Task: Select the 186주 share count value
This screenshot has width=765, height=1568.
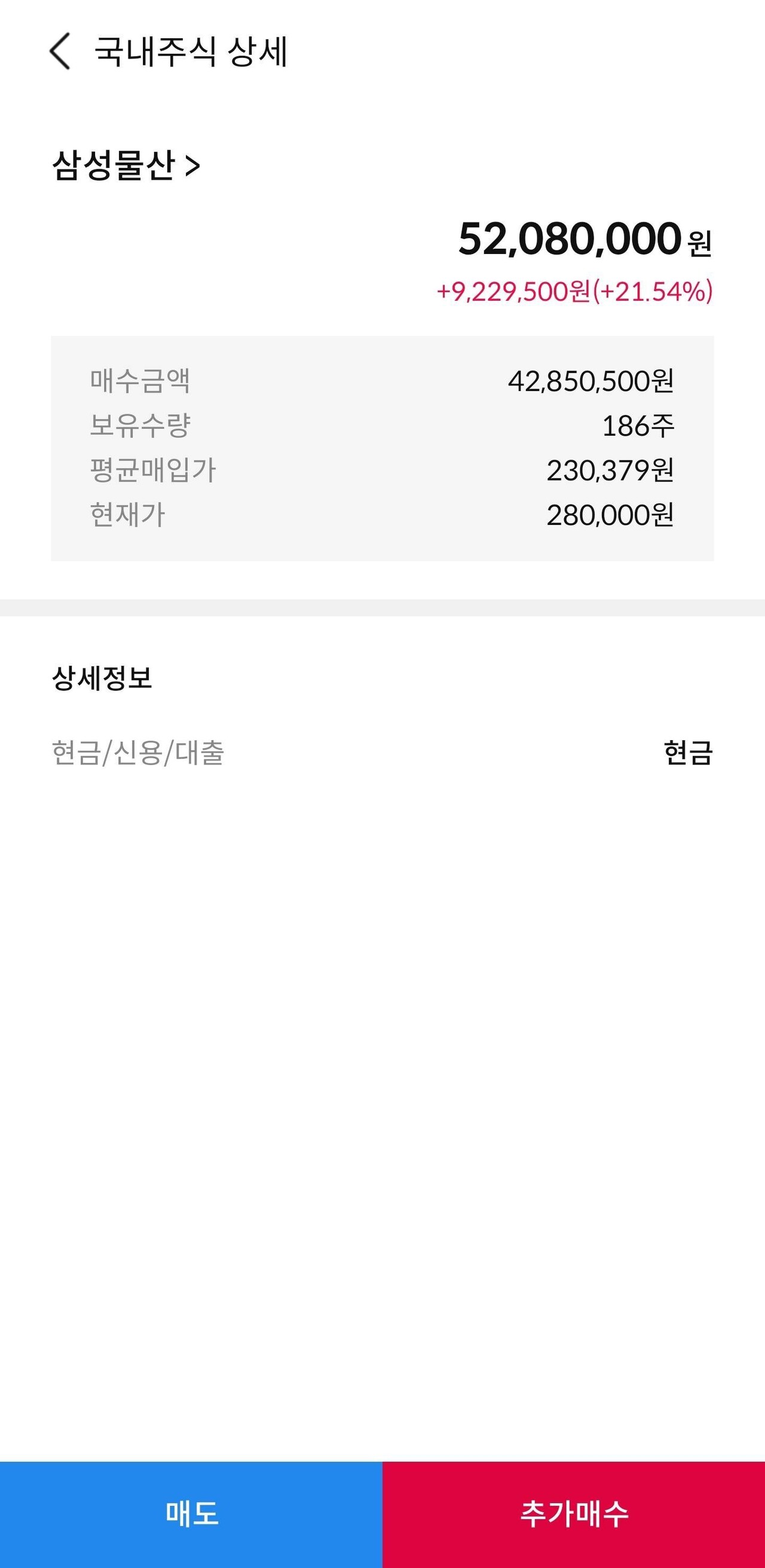Action: tap(641, 424)
